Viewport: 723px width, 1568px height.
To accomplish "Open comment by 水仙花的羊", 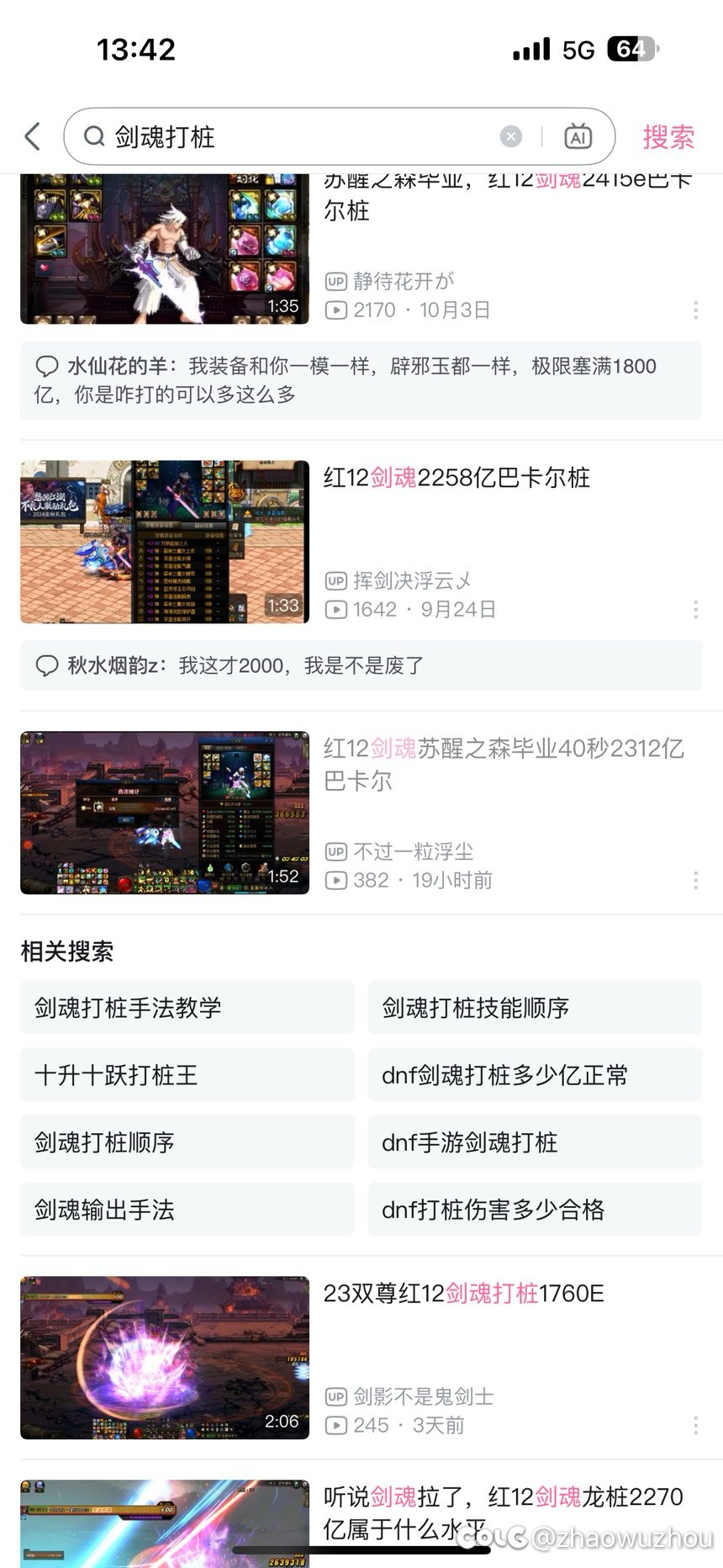I will pos(361,380).
